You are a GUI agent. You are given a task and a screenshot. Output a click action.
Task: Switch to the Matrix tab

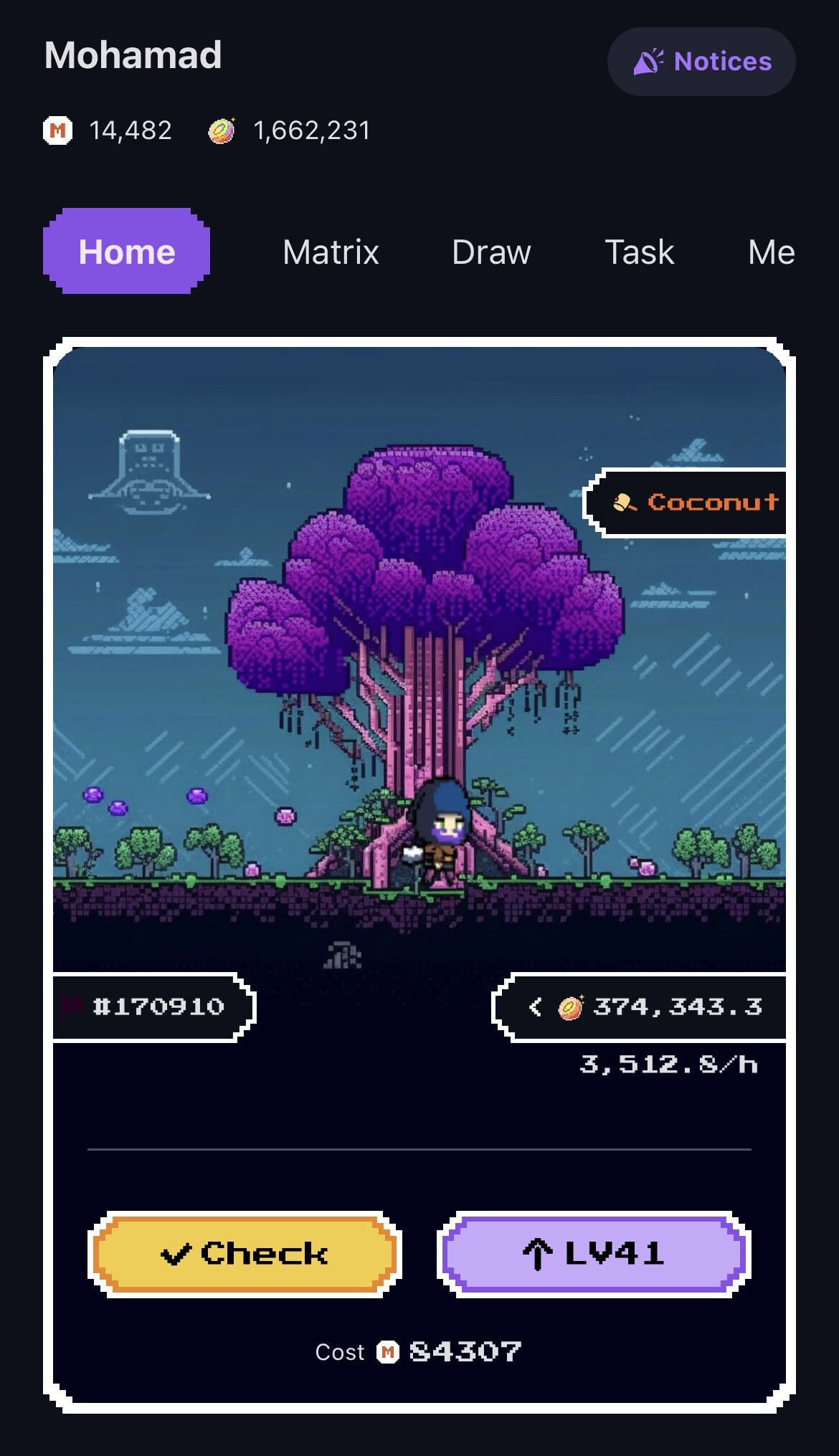331,252
